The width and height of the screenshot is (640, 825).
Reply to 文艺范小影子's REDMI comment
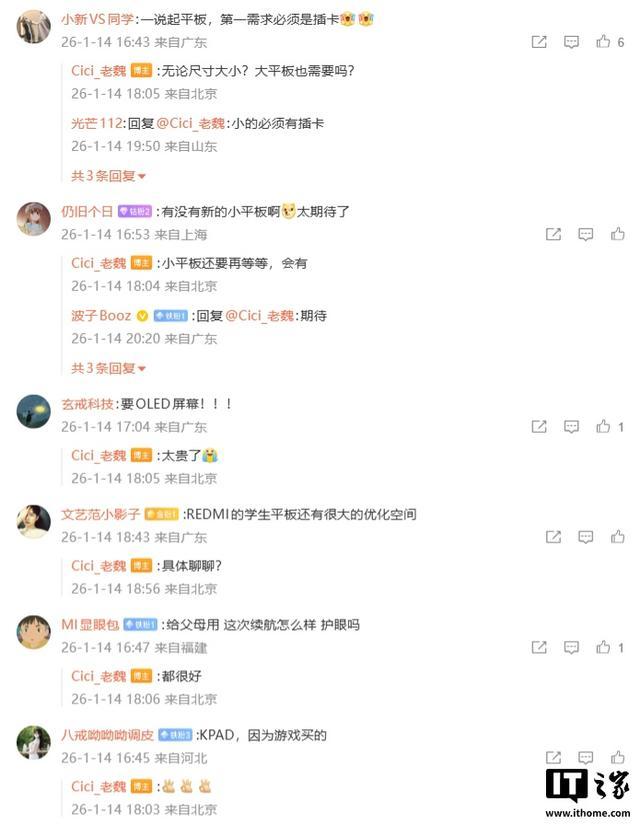click(571, 537)
